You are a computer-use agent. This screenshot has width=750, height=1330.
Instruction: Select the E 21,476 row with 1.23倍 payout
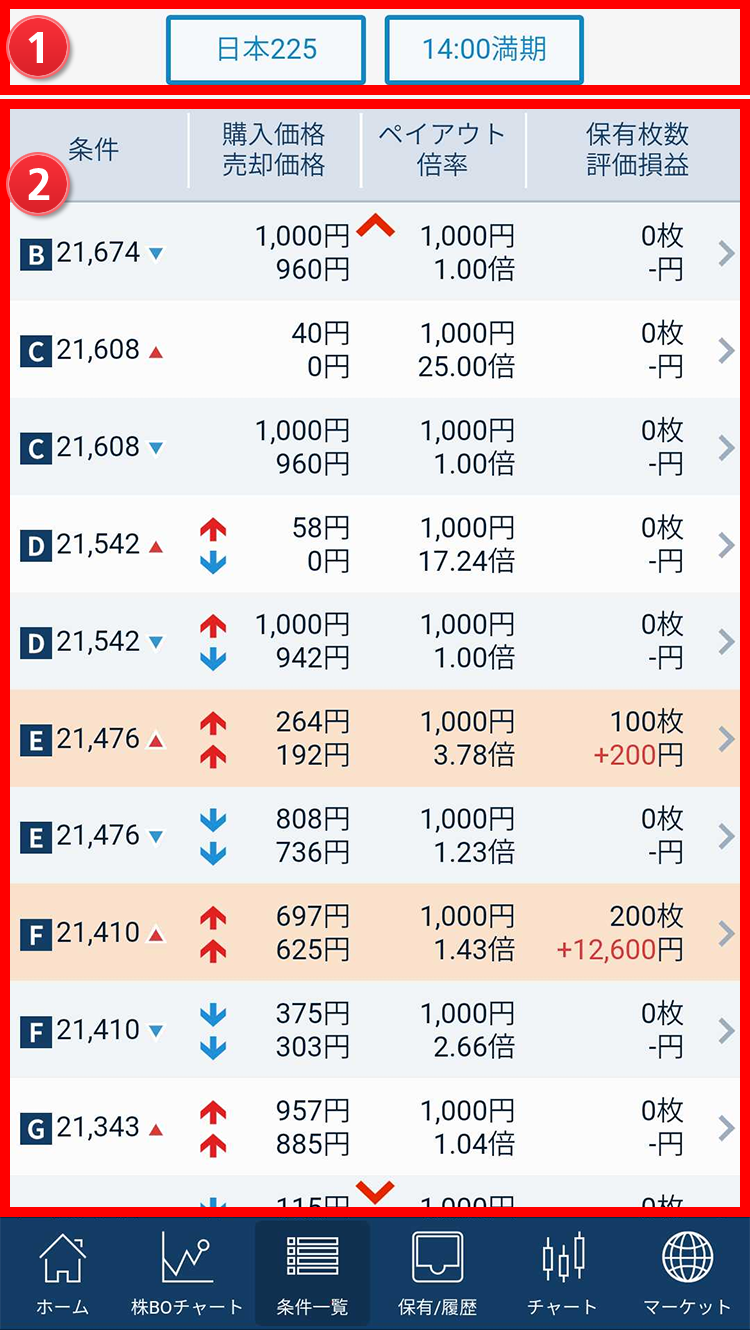coord(375,835)
